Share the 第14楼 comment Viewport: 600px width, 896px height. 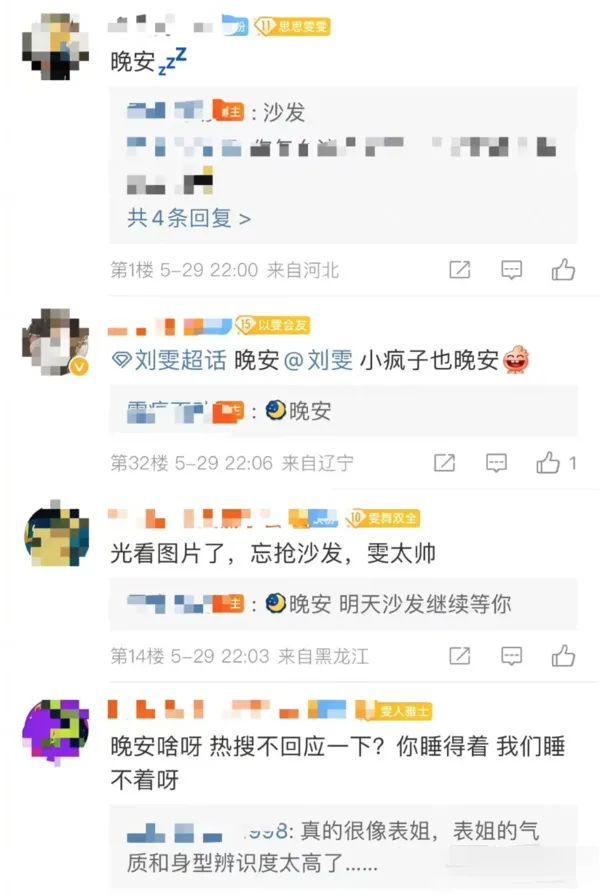459,656
